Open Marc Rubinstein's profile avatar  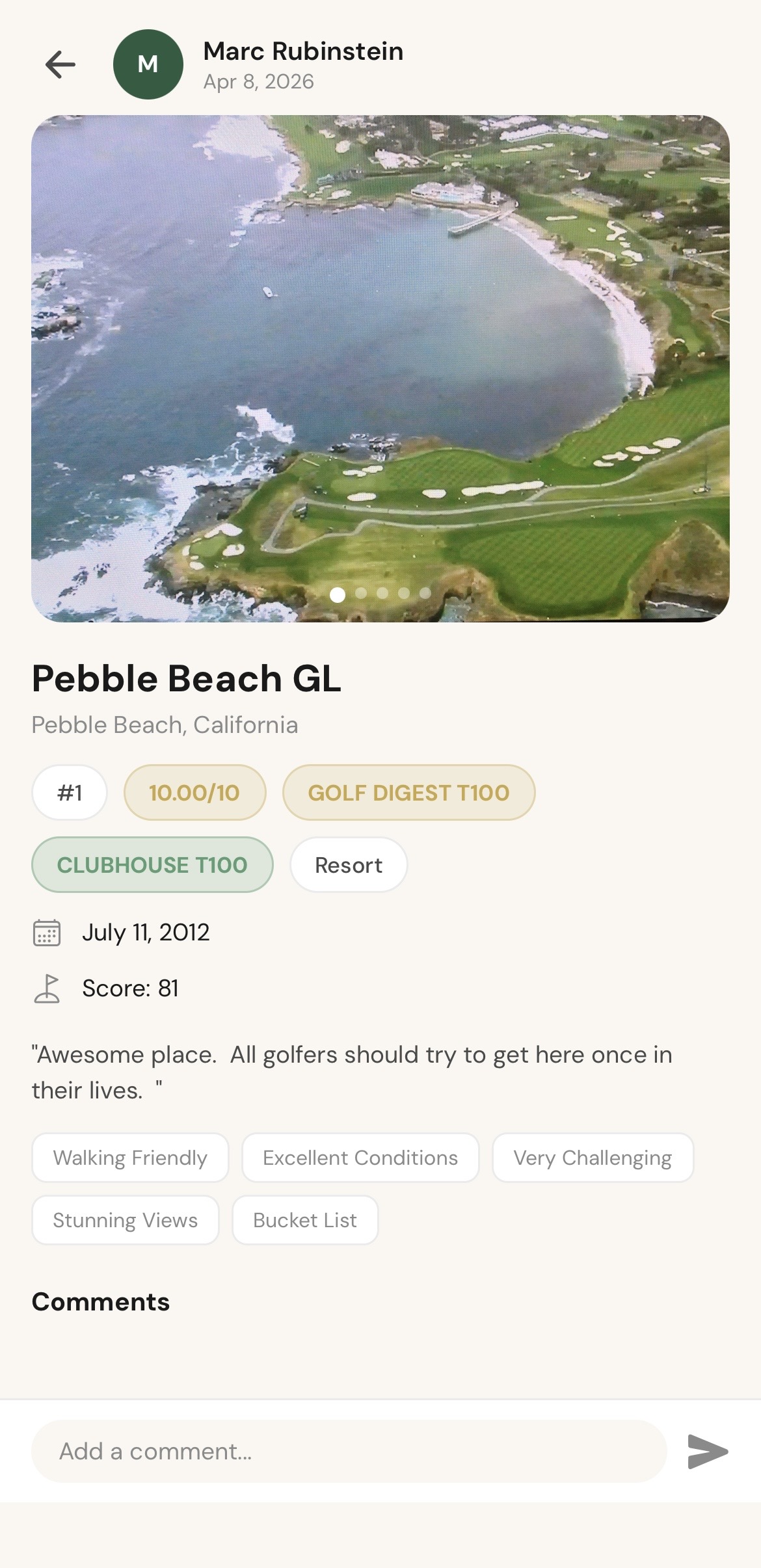tap(148, 64)
